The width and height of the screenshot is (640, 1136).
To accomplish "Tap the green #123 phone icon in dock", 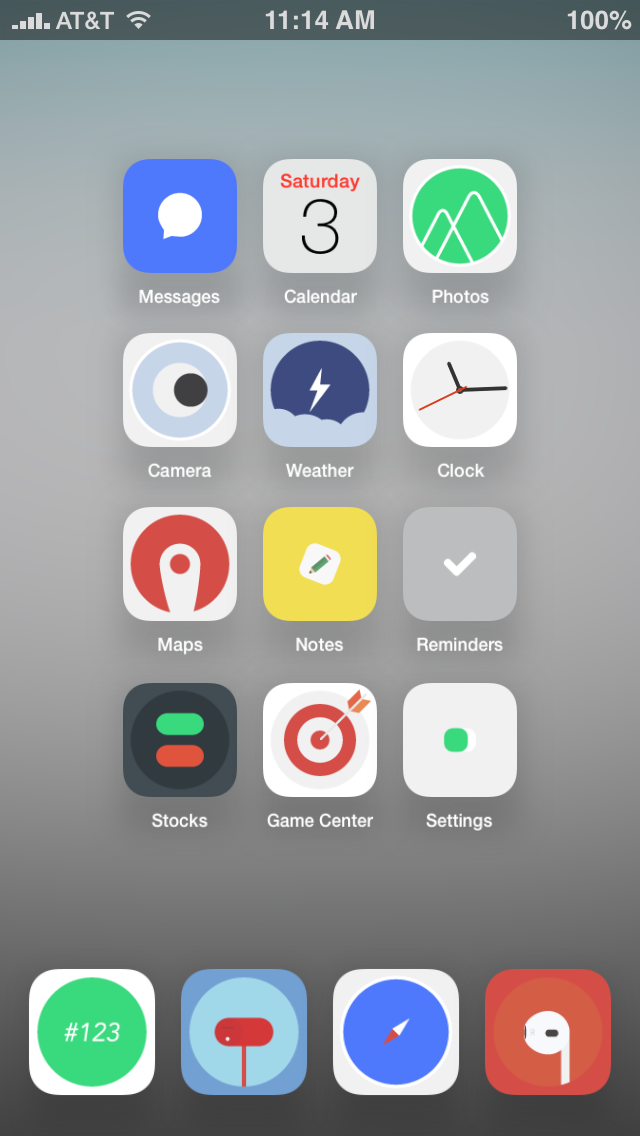I will [x=92, y=1032].
